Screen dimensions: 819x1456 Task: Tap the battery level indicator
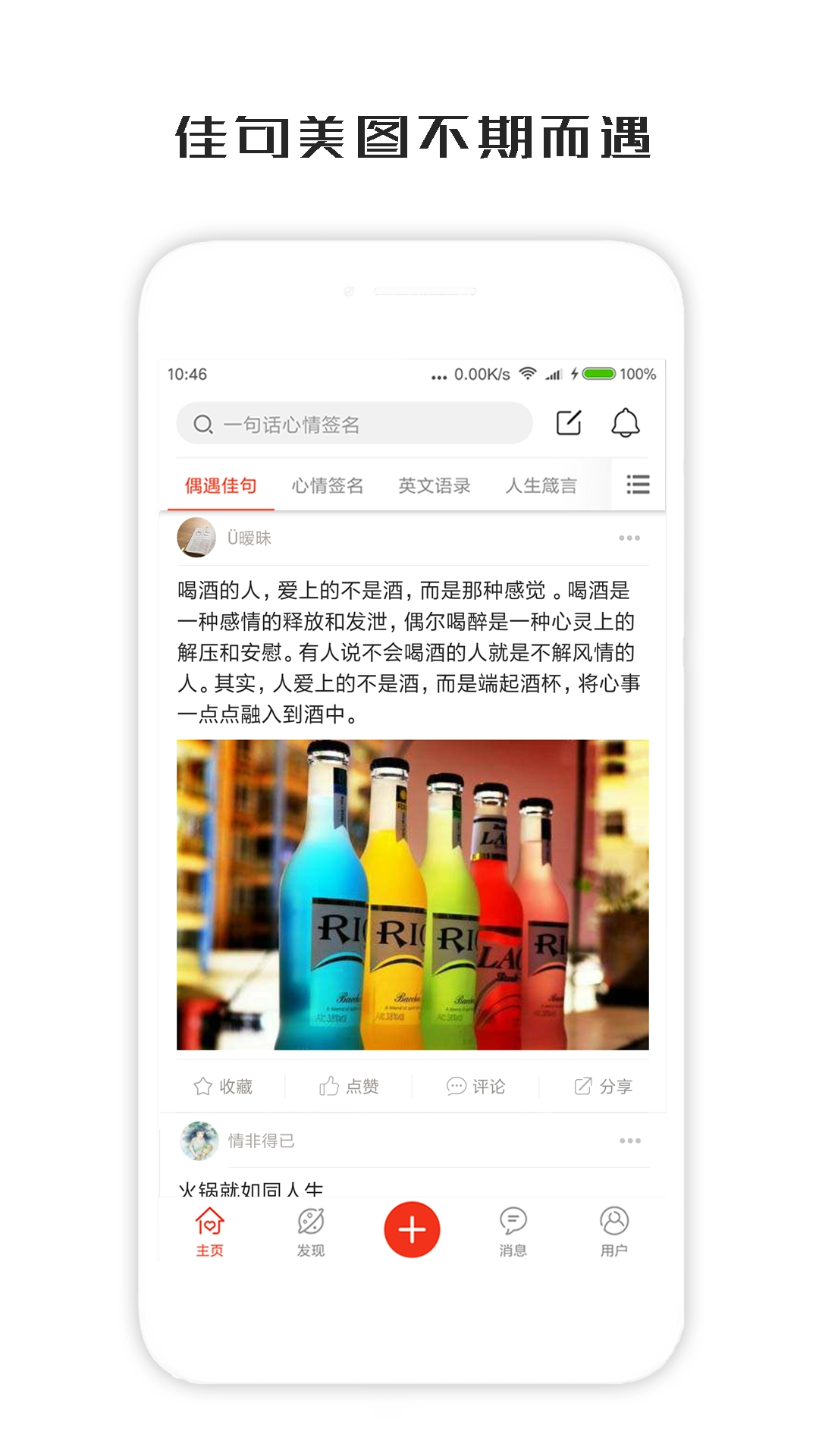tap(599, 373)
